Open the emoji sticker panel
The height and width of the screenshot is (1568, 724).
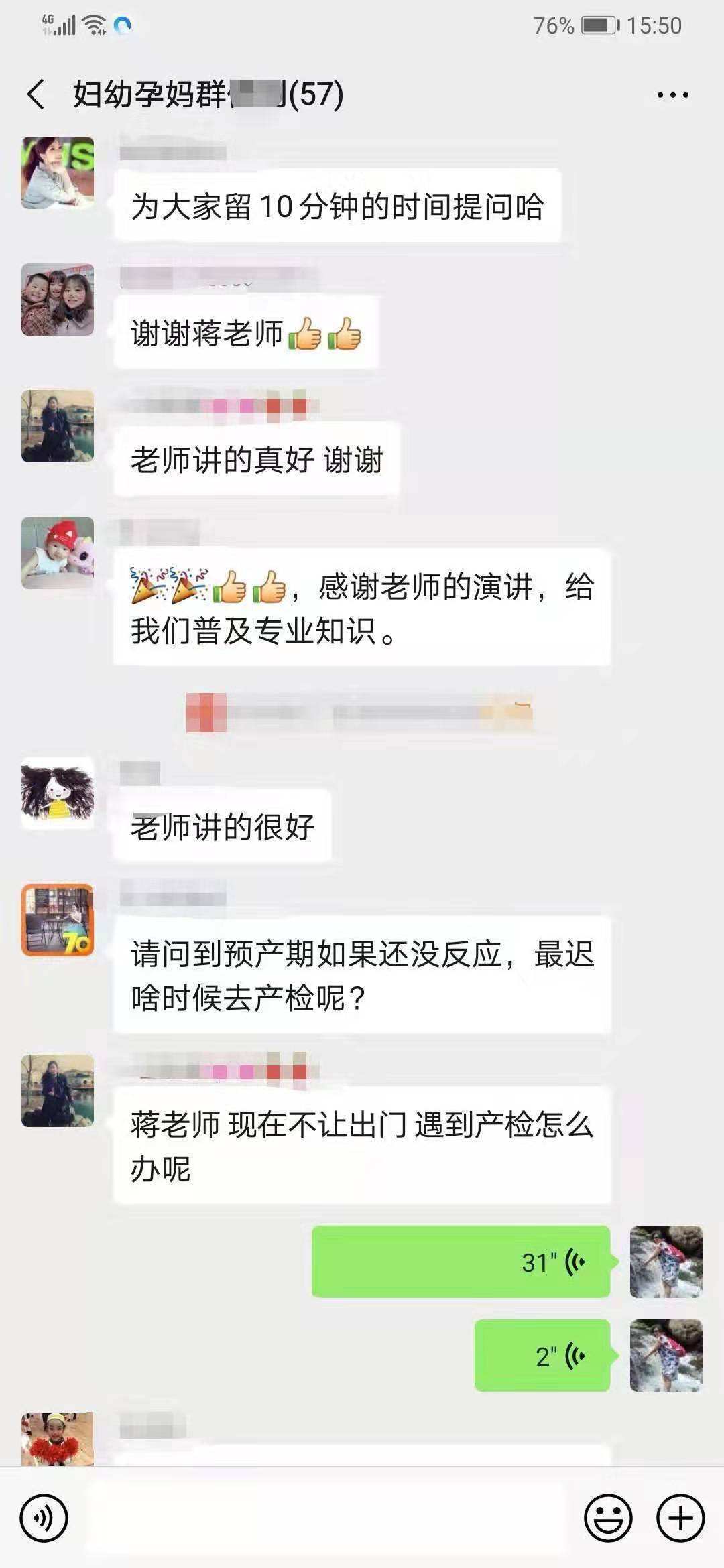[x=608, y=1518]
